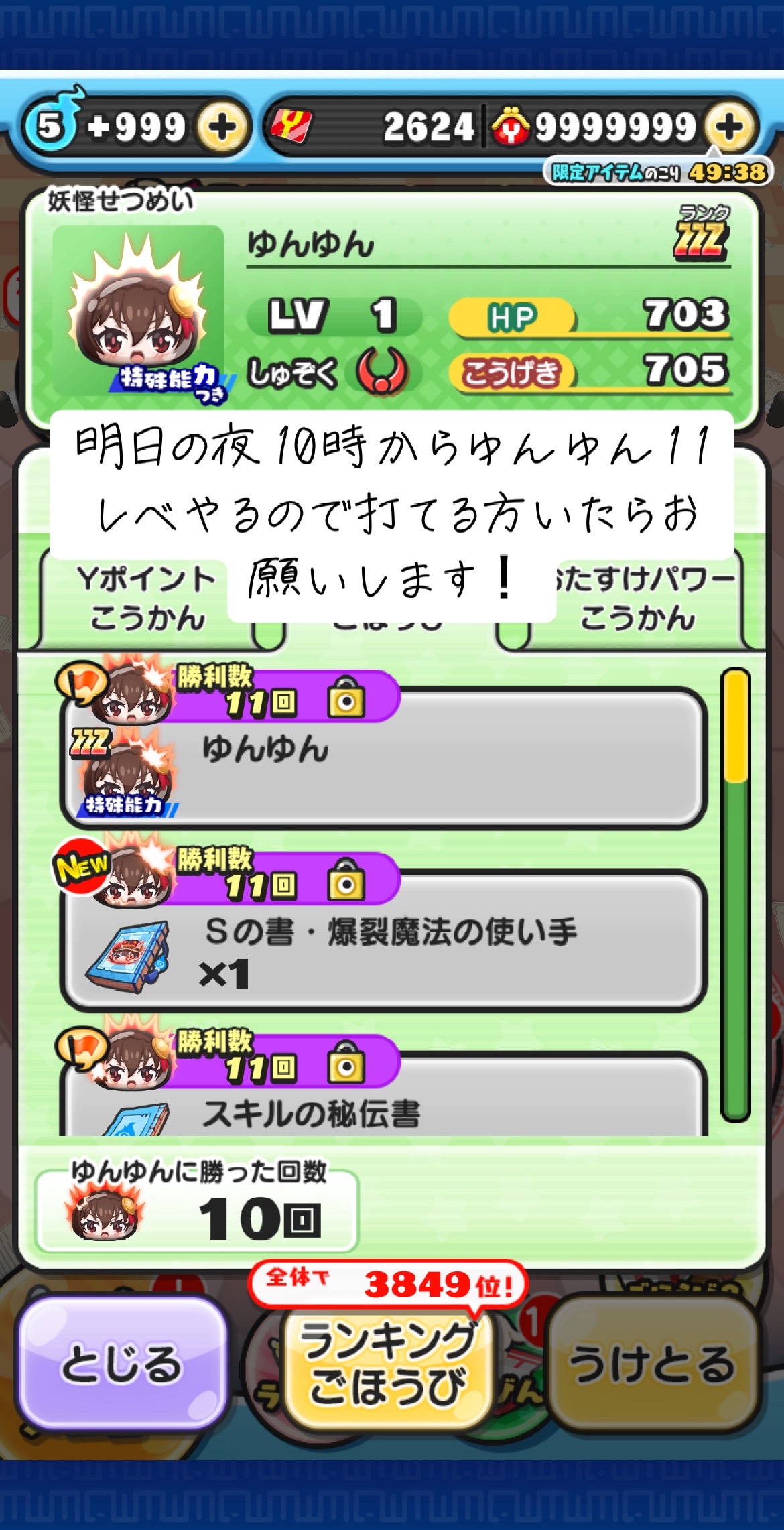Close the dialog with とじる
784x1530 pixels.
pyautogui.click(x=122, y=1363)
